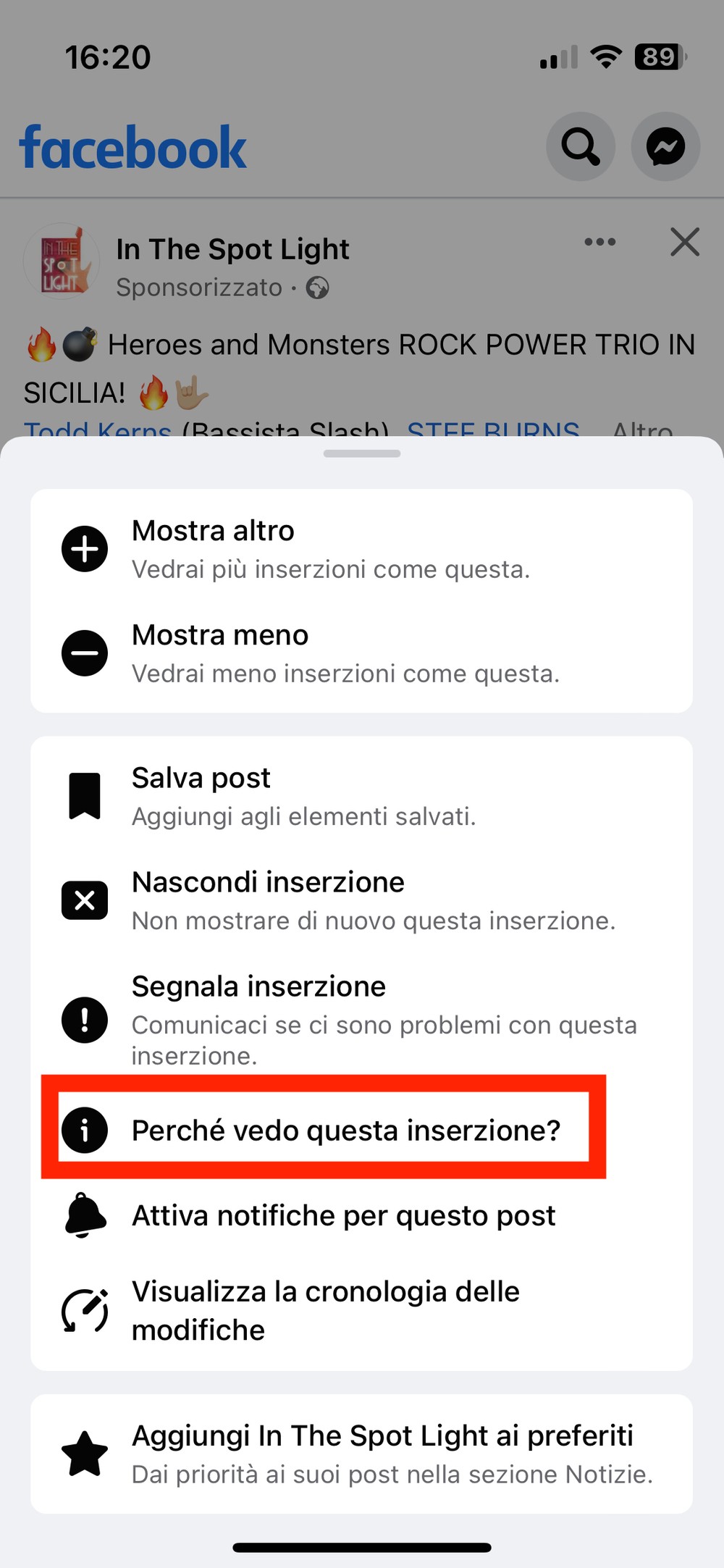Viewport: 724px width, 1568px height.
Task: Open In The Spot Light page name
Action: pos(232,249)
